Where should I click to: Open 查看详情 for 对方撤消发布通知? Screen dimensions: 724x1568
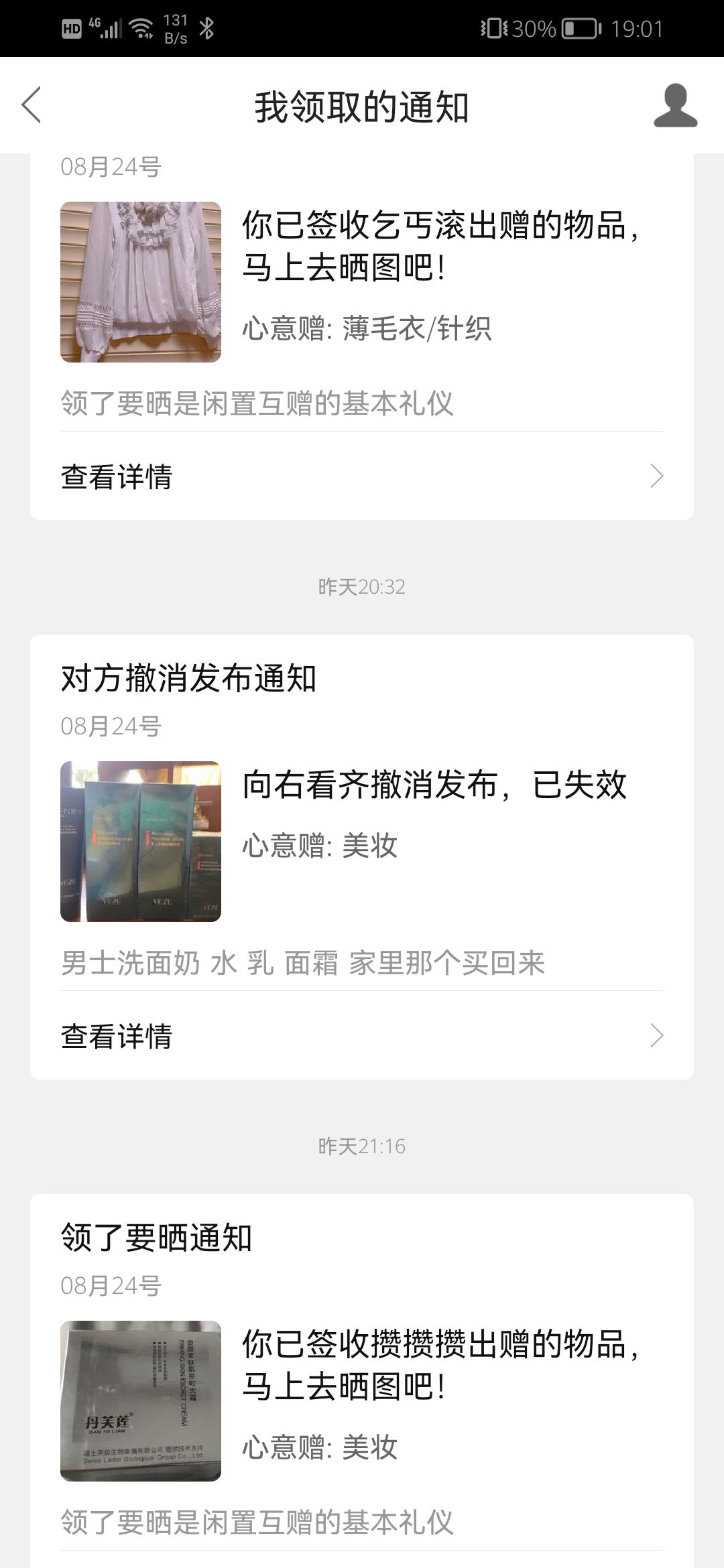pyautogui.click(x=362, y=1035)
